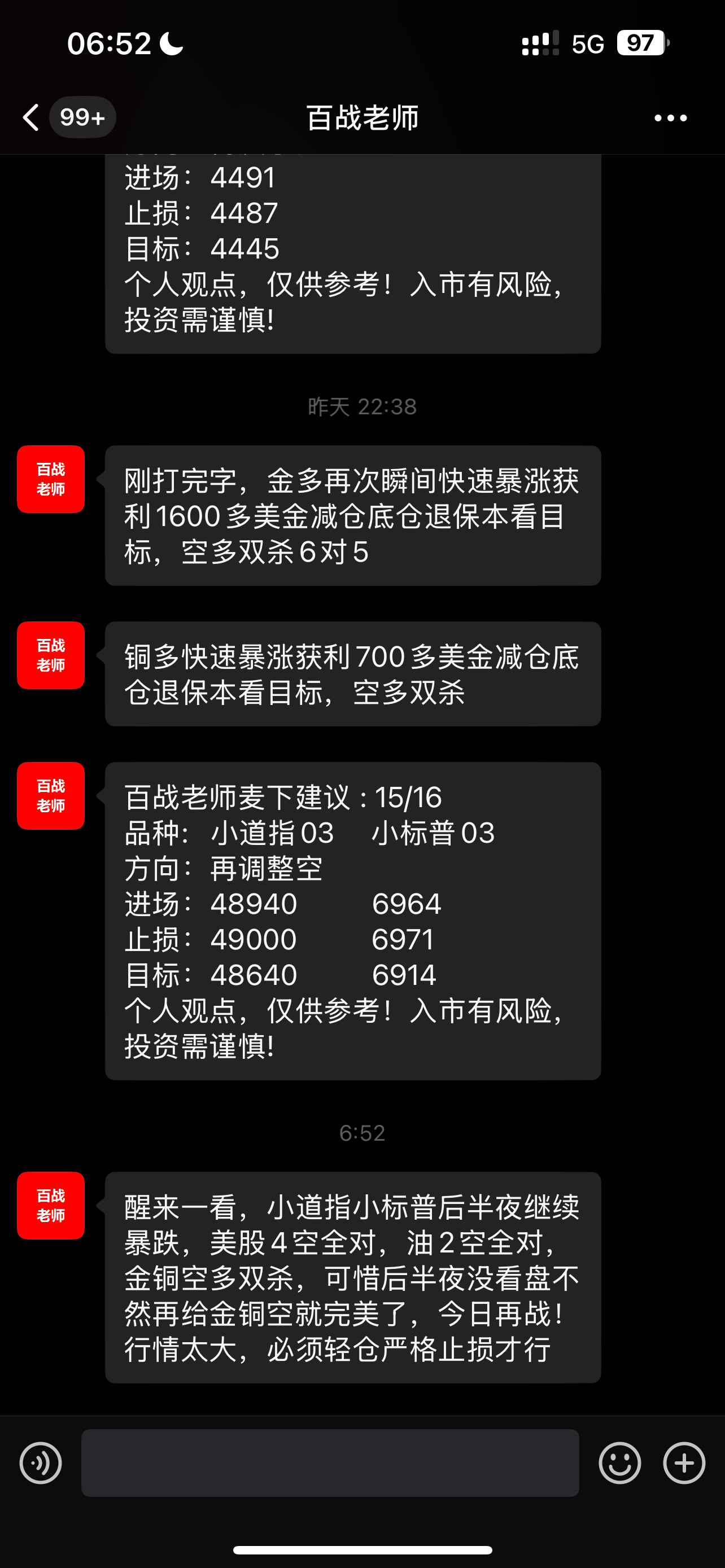Open the chat title 百战老师
This screenshot has height=1568, width=725.
(362, 117)
